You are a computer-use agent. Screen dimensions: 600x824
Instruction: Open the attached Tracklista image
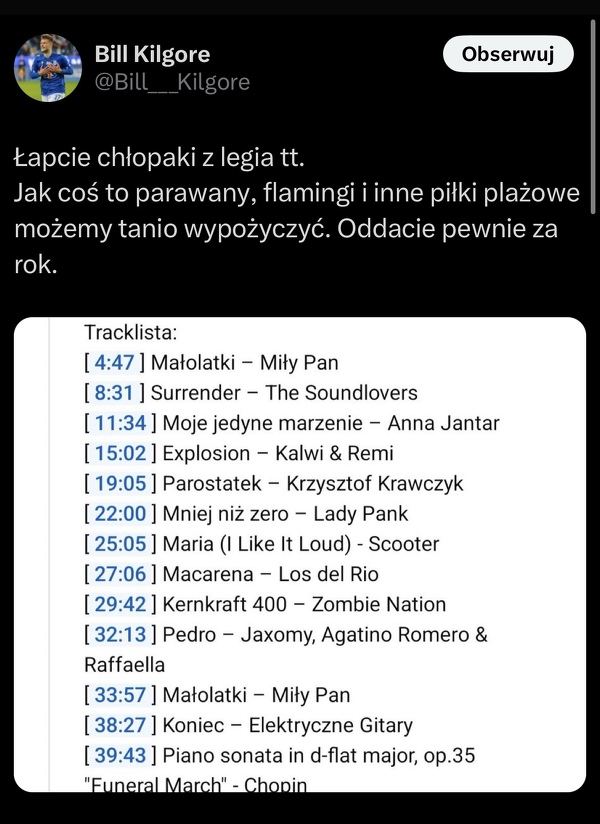tap(300, 555)
